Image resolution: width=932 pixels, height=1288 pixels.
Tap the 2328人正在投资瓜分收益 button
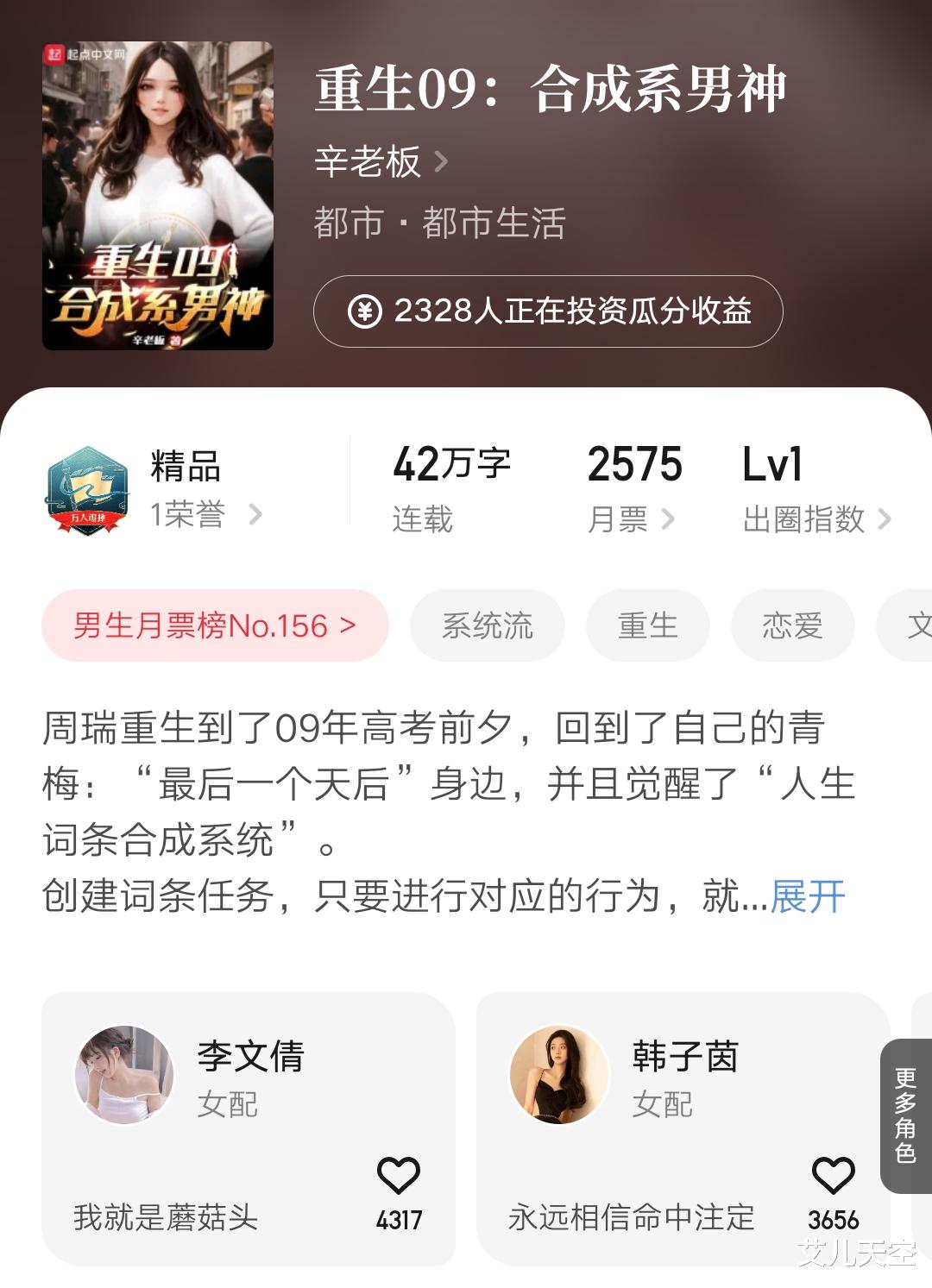tap(548, 311)
